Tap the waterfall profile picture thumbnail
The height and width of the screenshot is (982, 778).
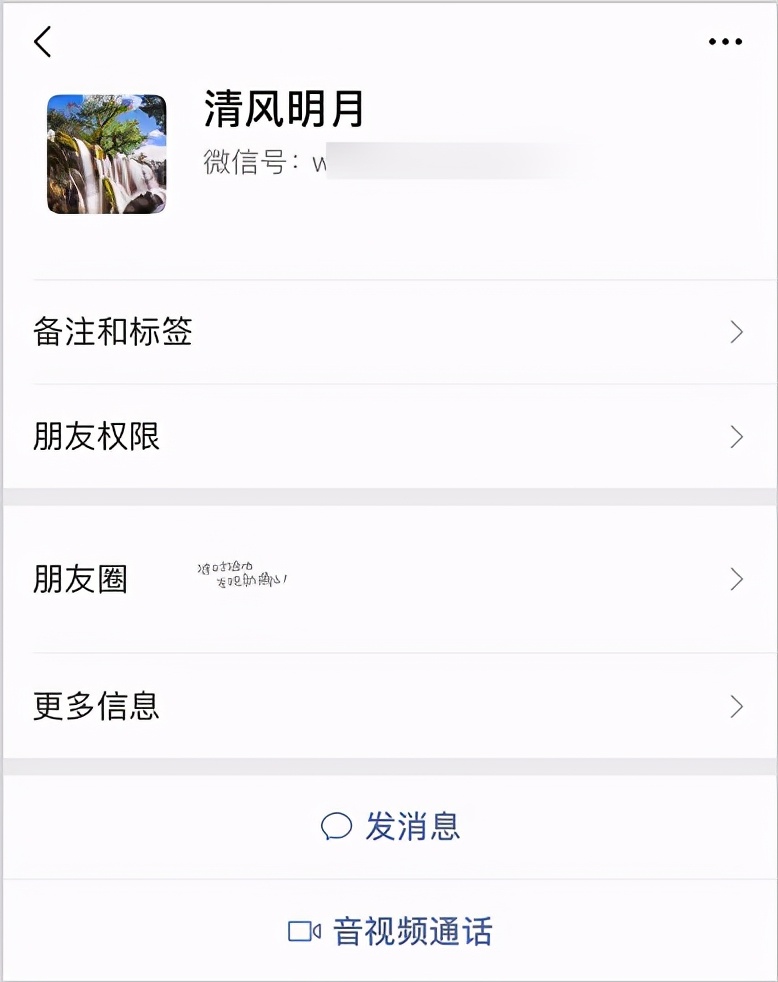(106, 152)
